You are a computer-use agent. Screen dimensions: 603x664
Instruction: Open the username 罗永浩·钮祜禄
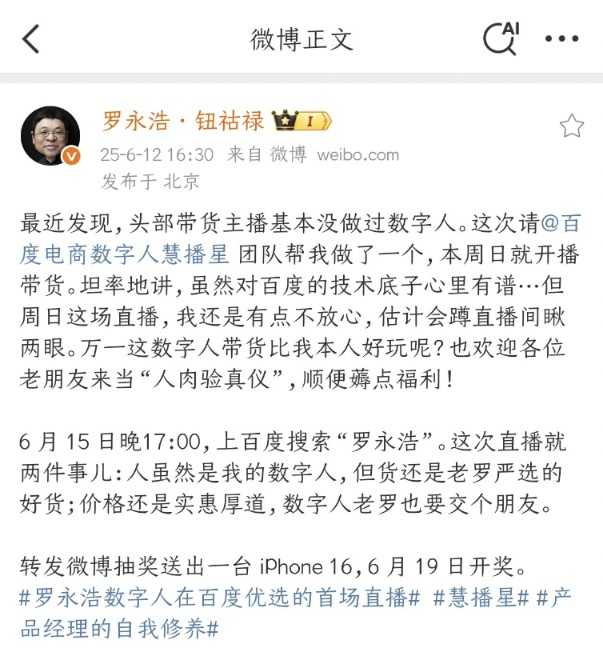point(183,121)
